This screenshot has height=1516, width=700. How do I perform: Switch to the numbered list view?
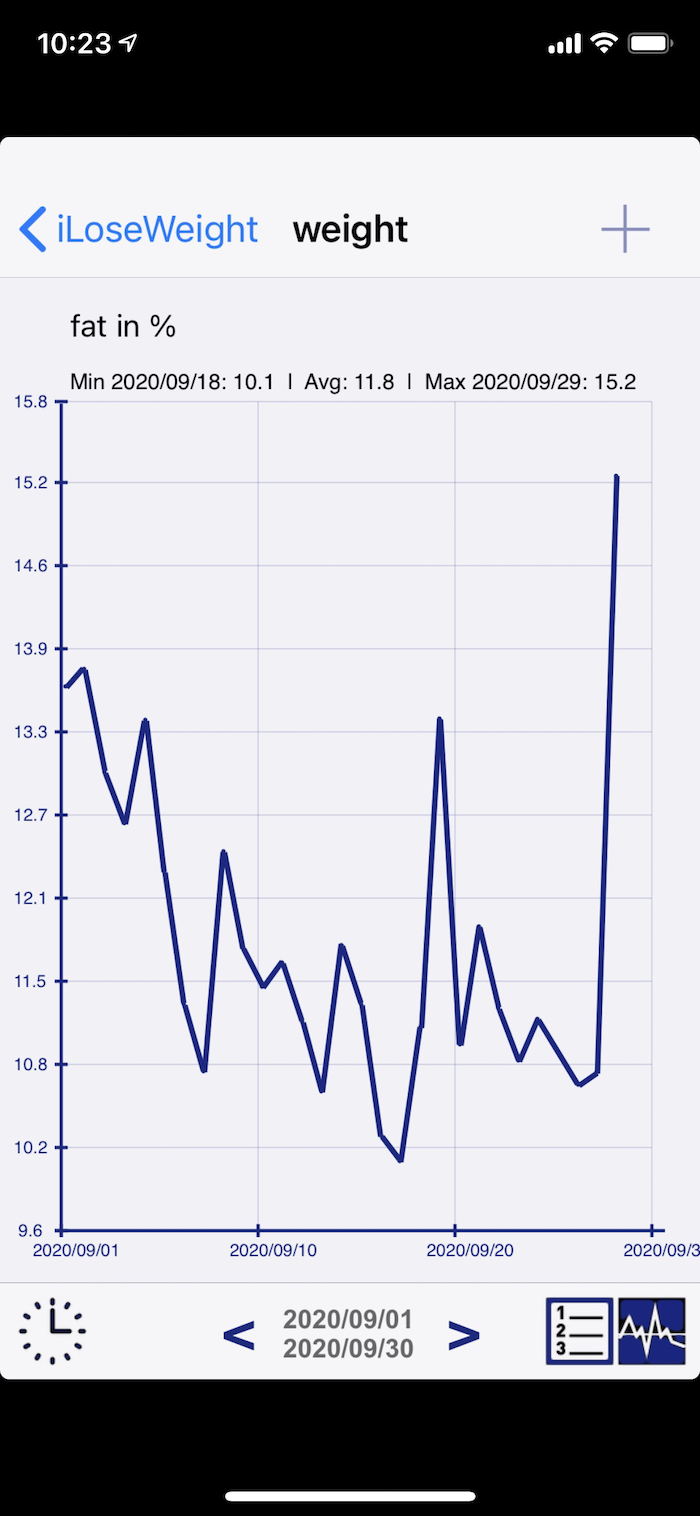pyautogui.click(x=579, y=1331)
